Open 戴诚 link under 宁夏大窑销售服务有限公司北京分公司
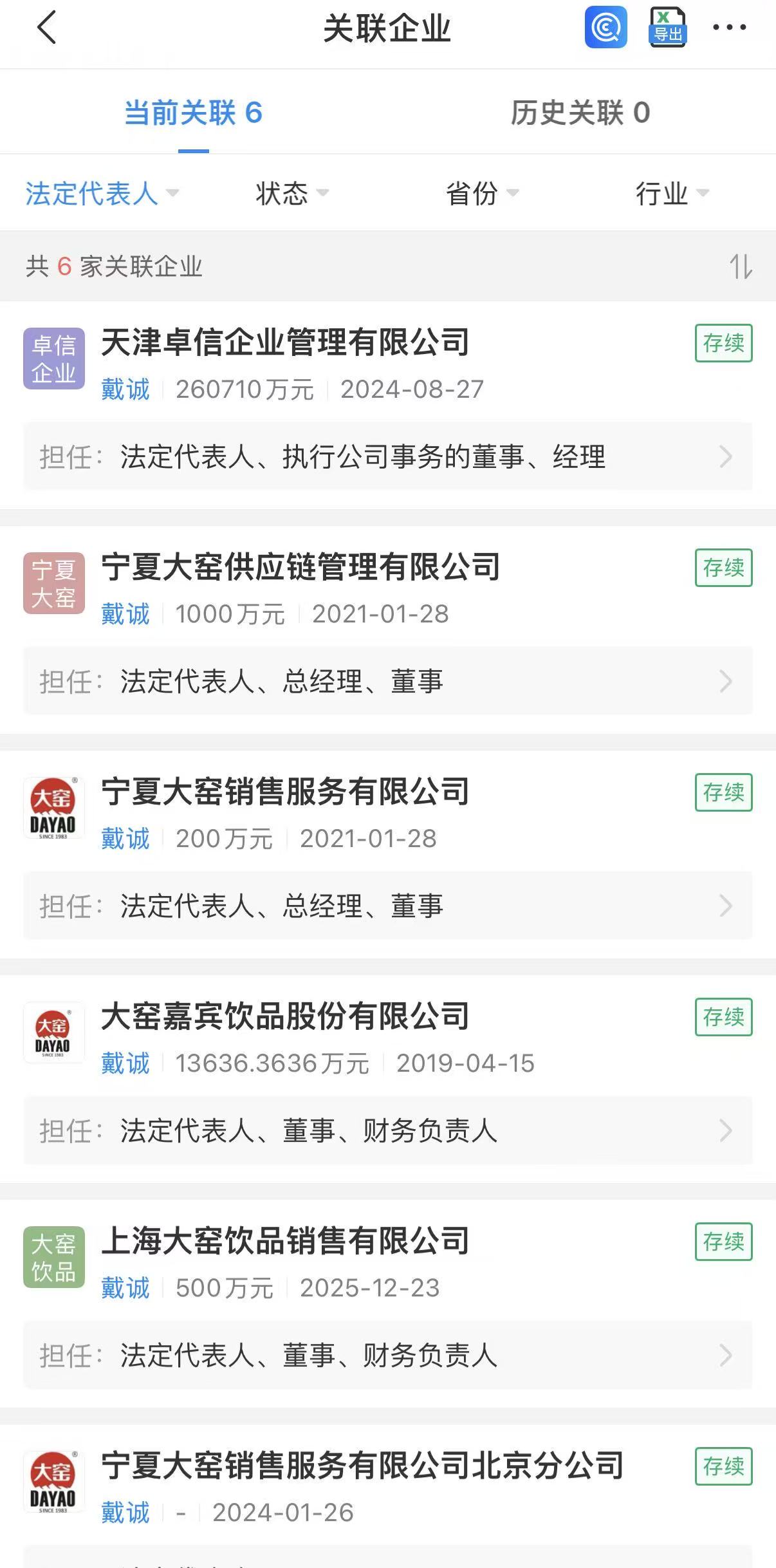 (125, 1514)
